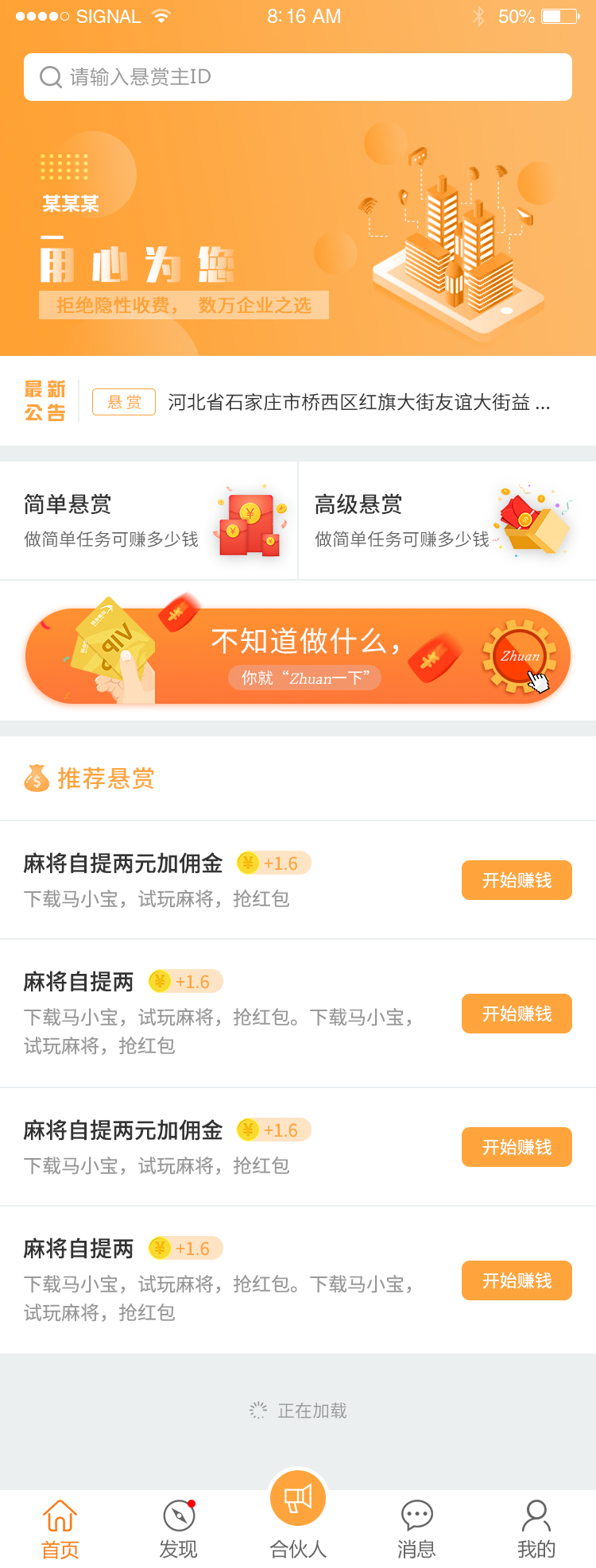596x1568 pixels.
Task: Click 开始赚钱 on the first 麻将自提 task
Action: tap(516, 880)
